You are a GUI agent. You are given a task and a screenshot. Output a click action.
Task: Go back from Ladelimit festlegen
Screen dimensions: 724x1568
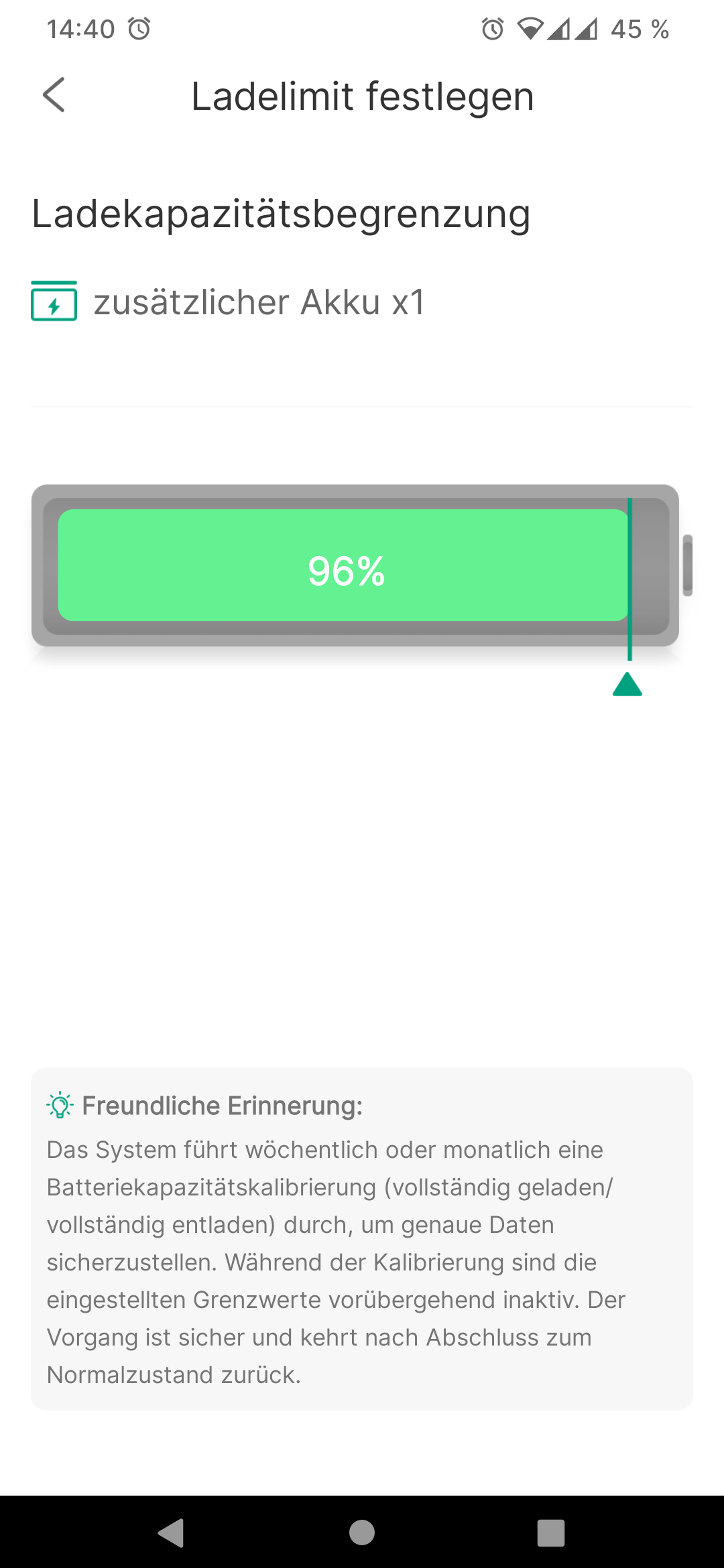[54, 95]
